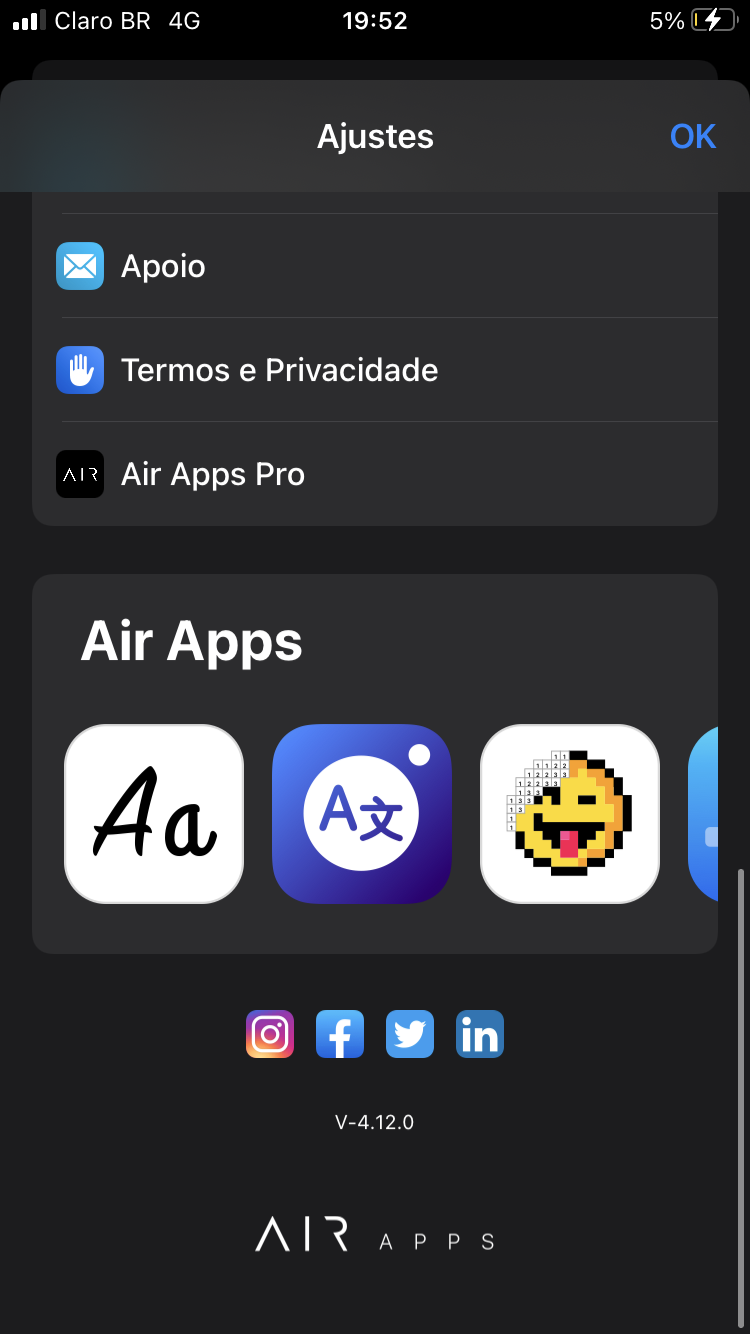Image resolution: width=750 pixels, height=1334 pixels.
Task: Visit the Air Apps Twitter page
Action: click(410, 1034)
